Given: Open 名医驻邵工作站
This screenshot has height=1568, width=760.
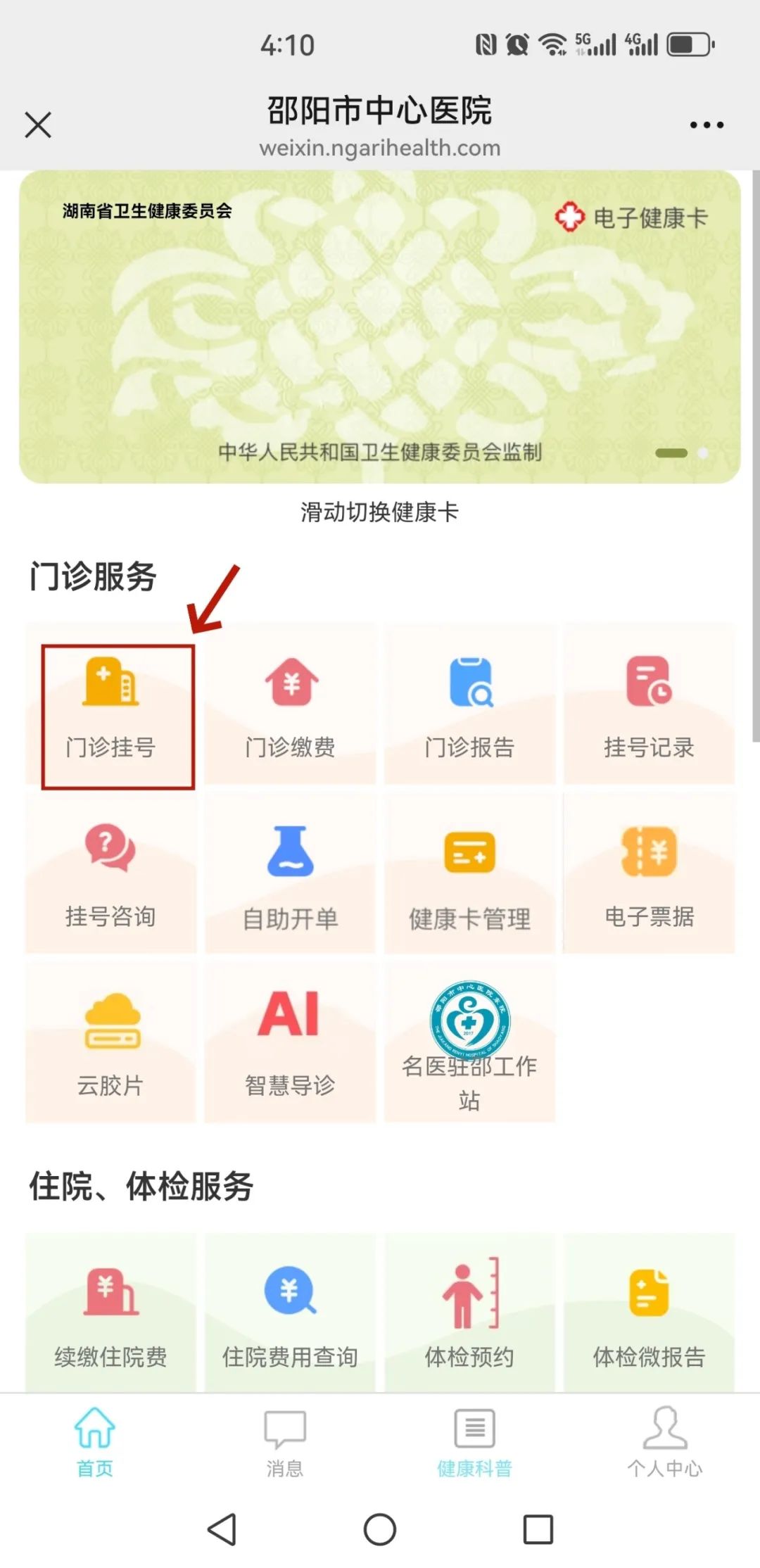Looking at the screenshot, I should point(470,1044).
